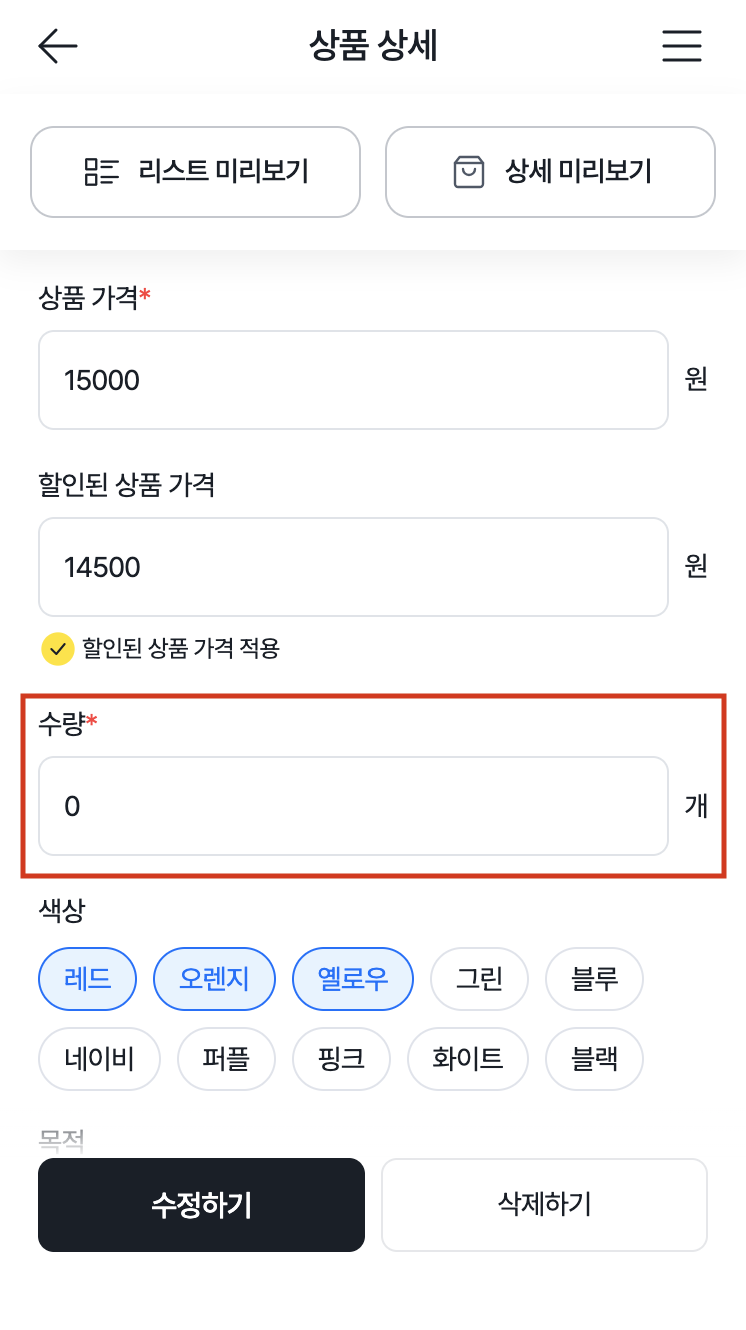
Task: Pick the 핑크 color chip
Action: [x=341, y=1058]
